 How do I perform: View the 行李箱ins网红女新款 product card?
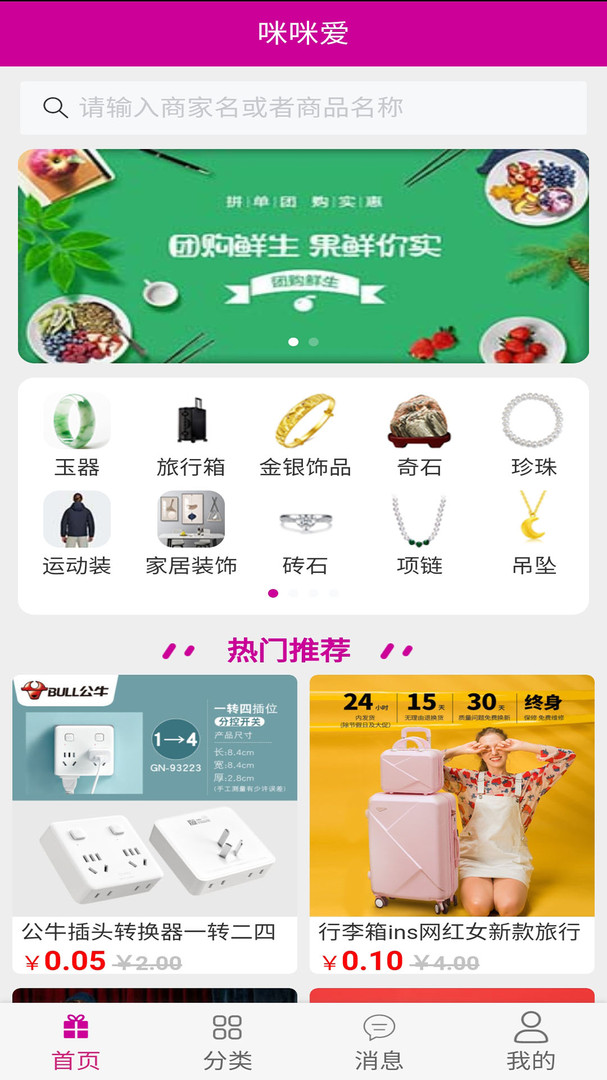452,820
